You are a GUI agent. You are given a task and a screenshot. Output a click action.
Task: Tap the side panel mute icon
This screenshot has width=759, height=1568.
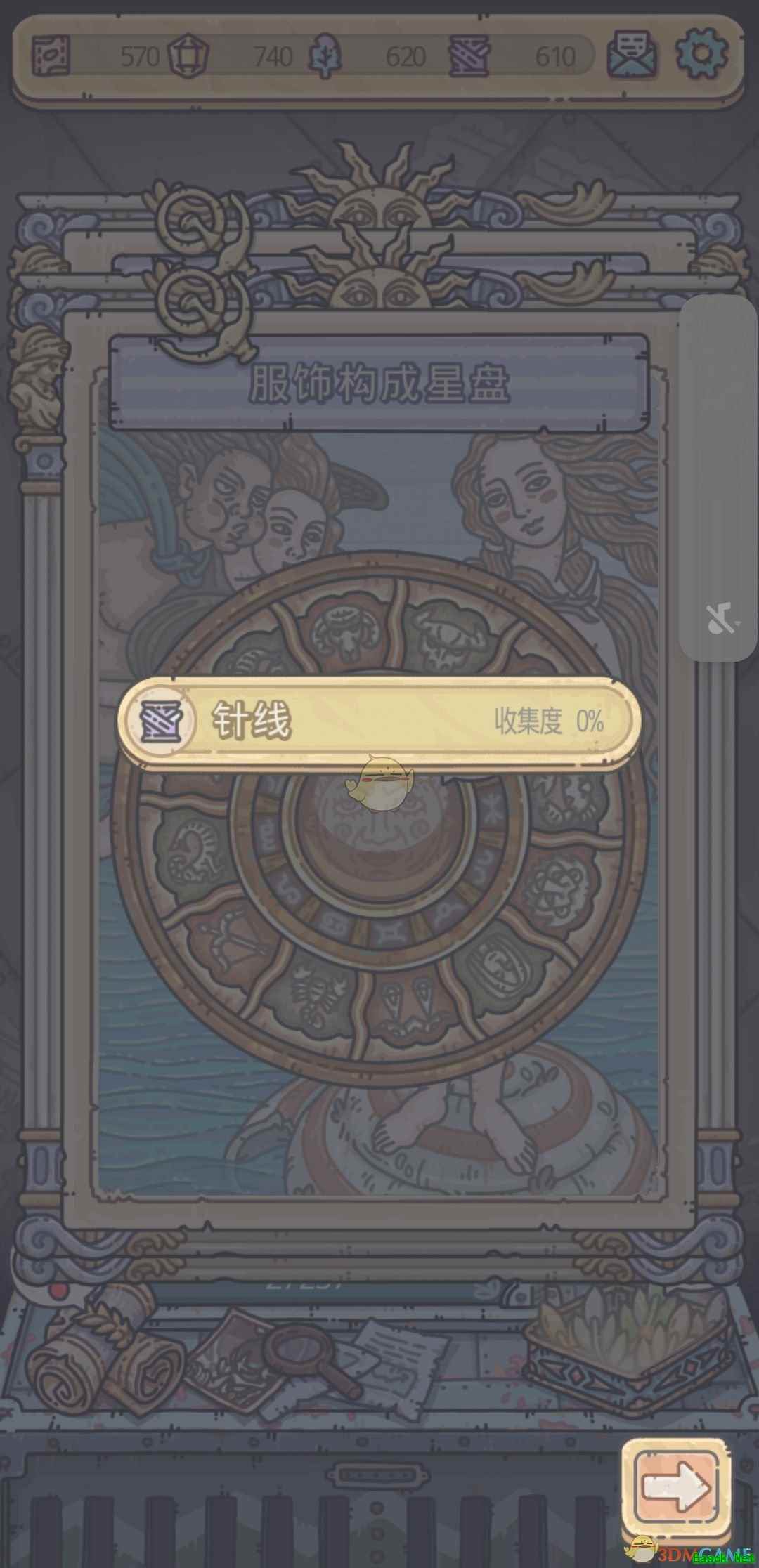pyautogui.click(x=718, y=618)
